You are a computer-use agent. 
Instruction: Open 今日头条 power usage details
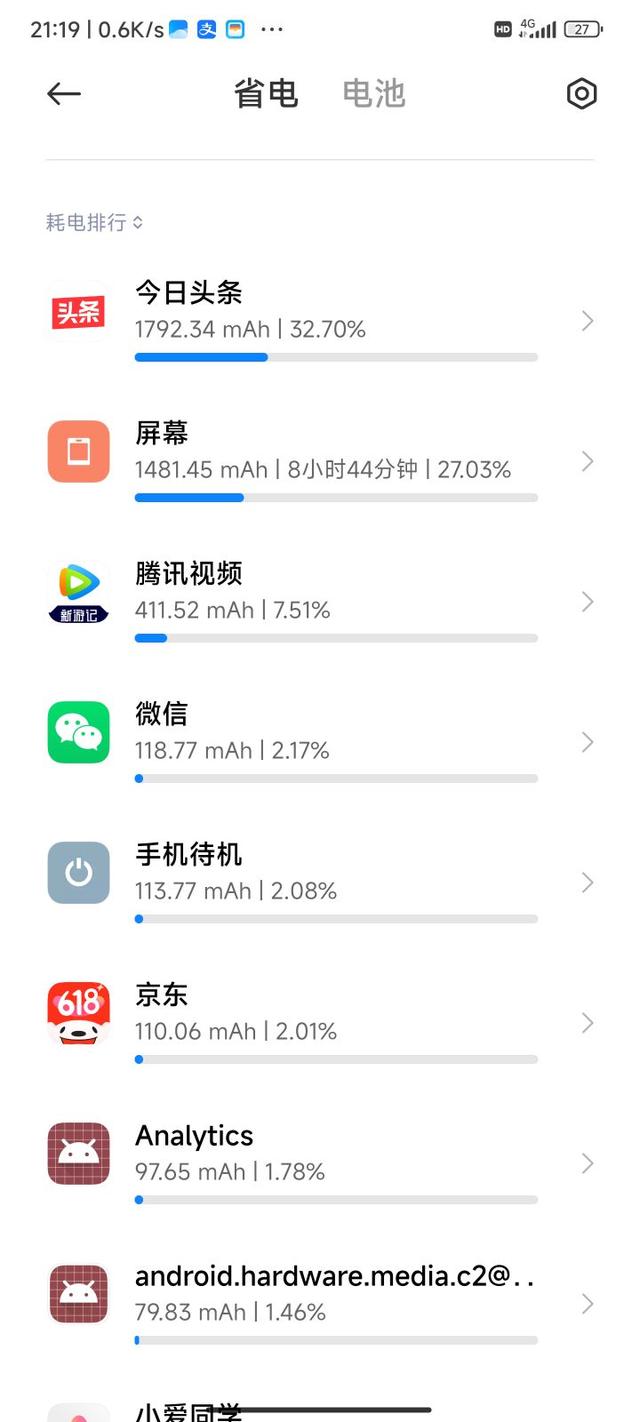(x=320, y=322)
